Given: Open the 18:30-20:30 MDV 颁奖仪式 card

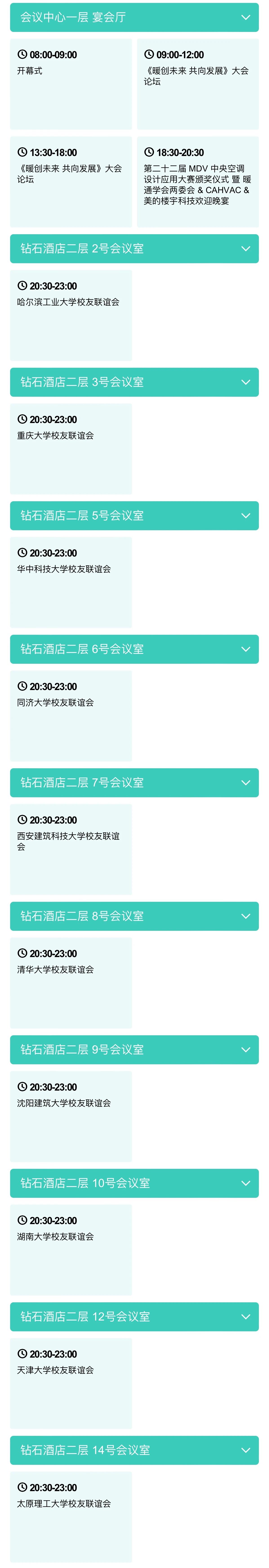Looking at the screenshot, I should click(197, 181).
